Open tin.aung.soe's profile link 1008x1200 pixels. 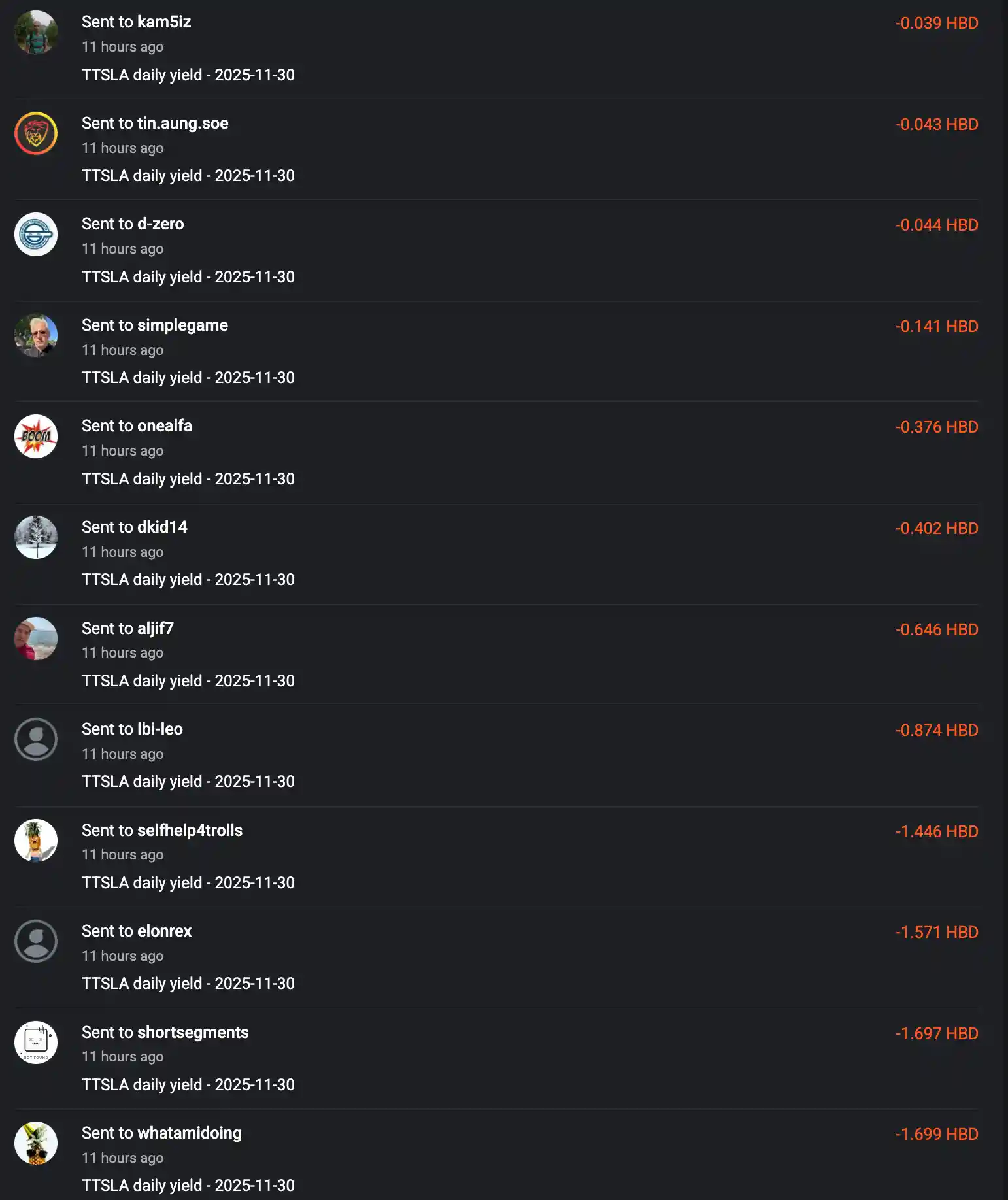pyautogui.click(x=182, y=124)
